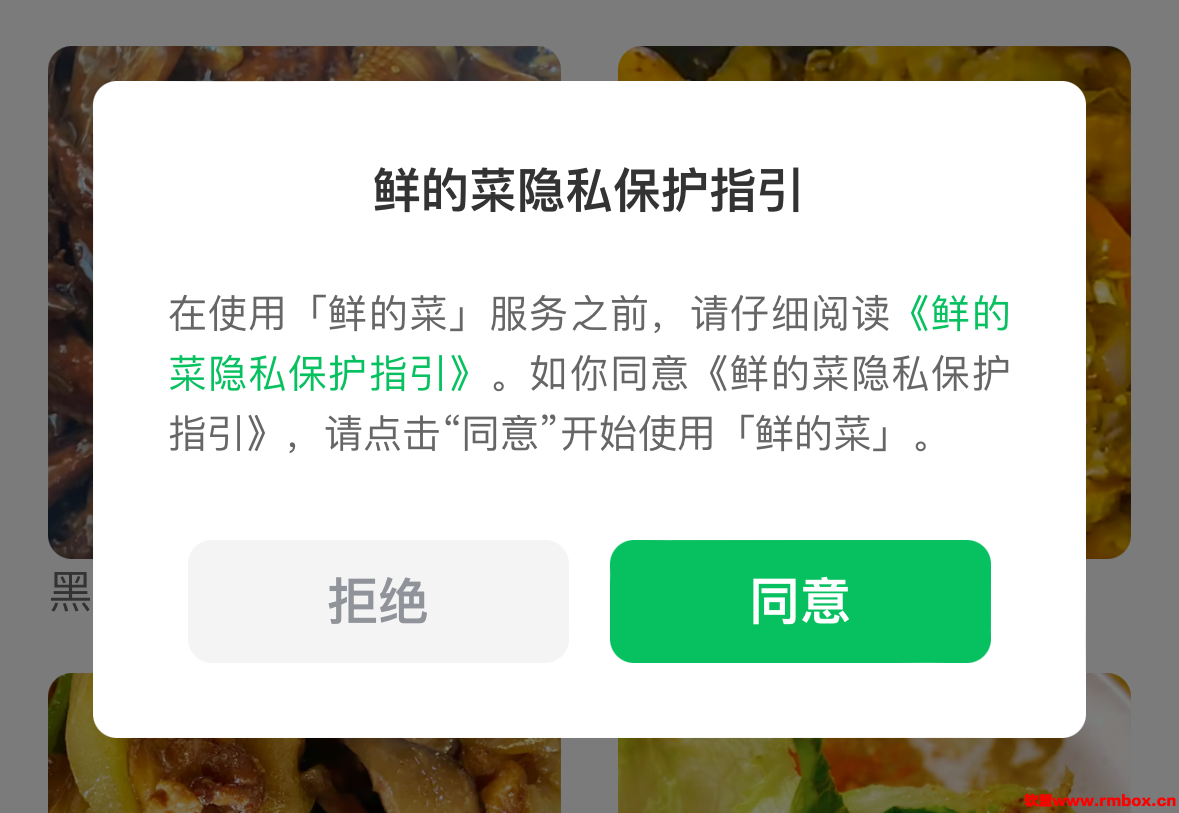The height and width of the screenshot is (813, 1179).
Task: Tap the green 同意 button
Action: [x=800, y=601]
